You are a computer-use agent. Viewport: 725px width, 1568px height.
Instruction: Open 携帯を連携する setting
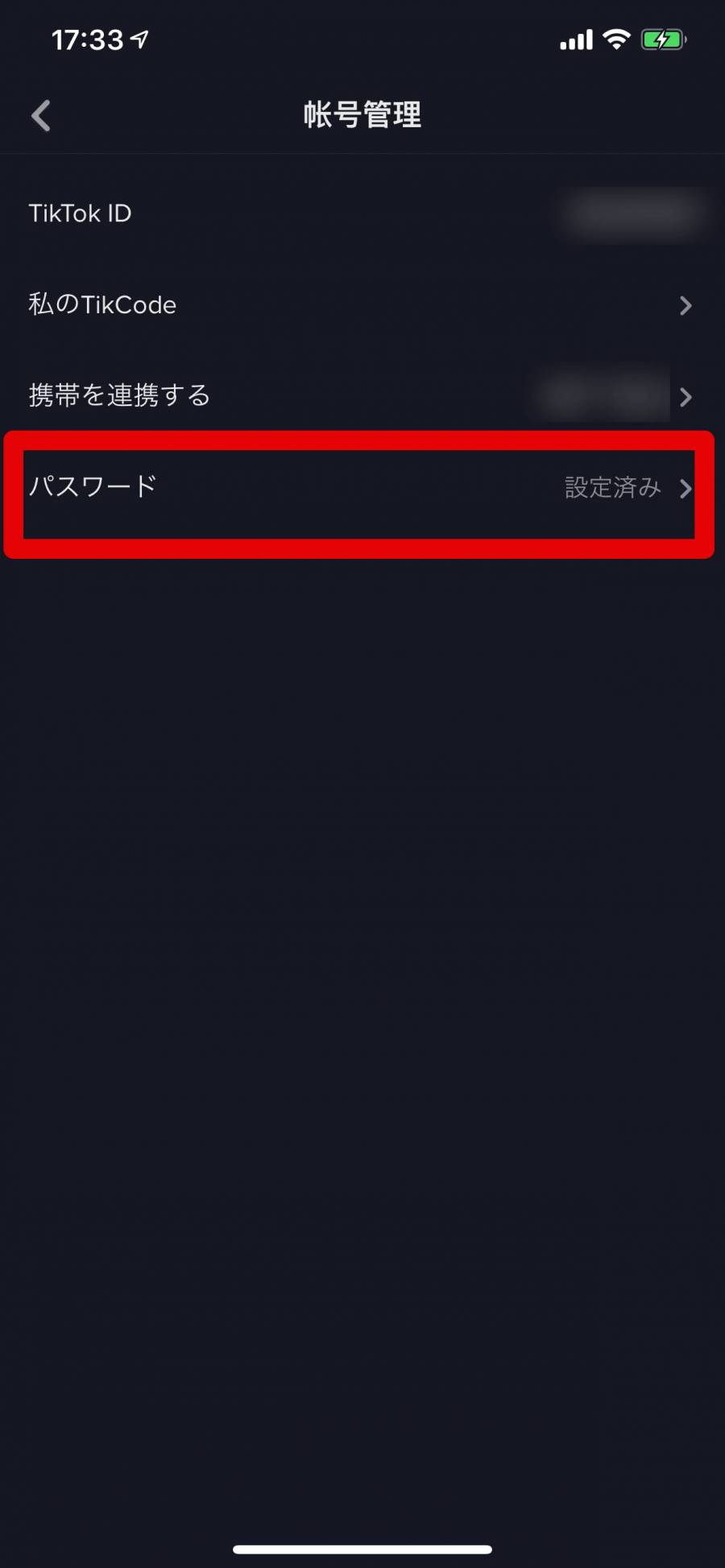362,395
